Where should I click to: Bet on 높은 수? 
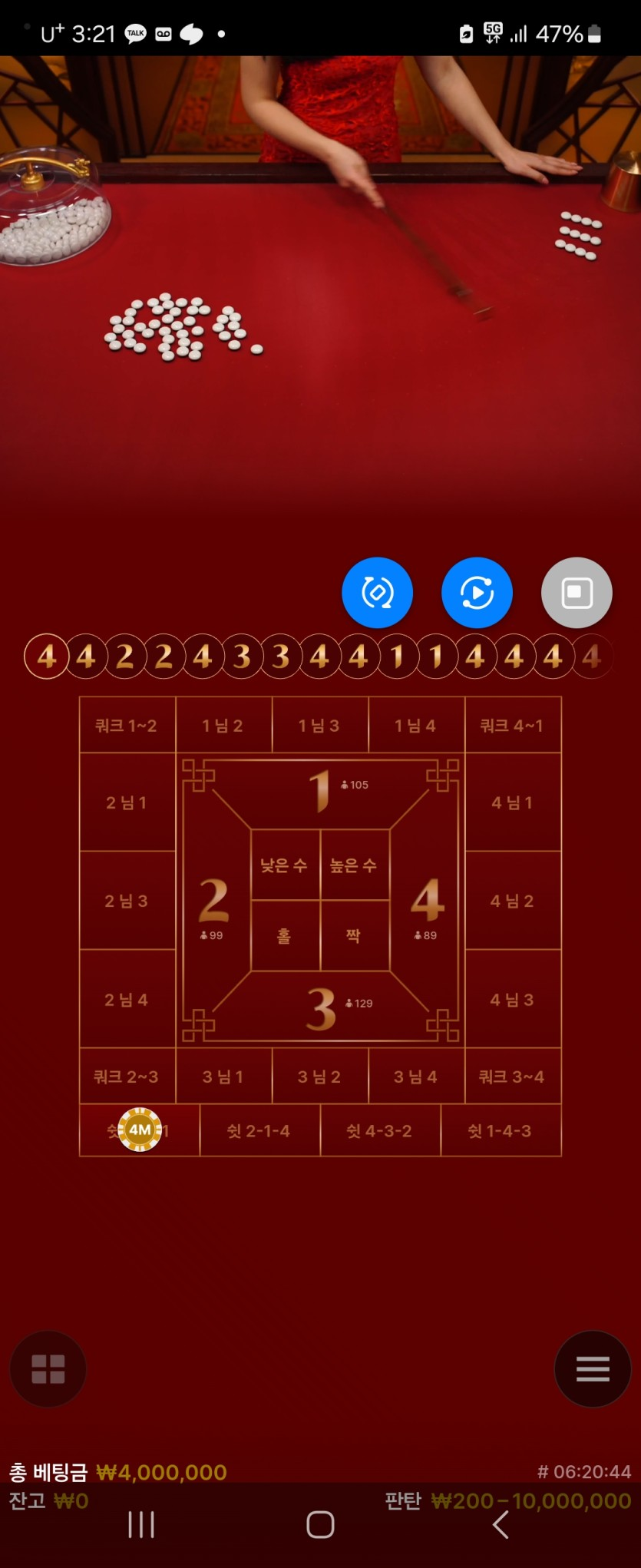pyautogui.click(x=354, y=865)
